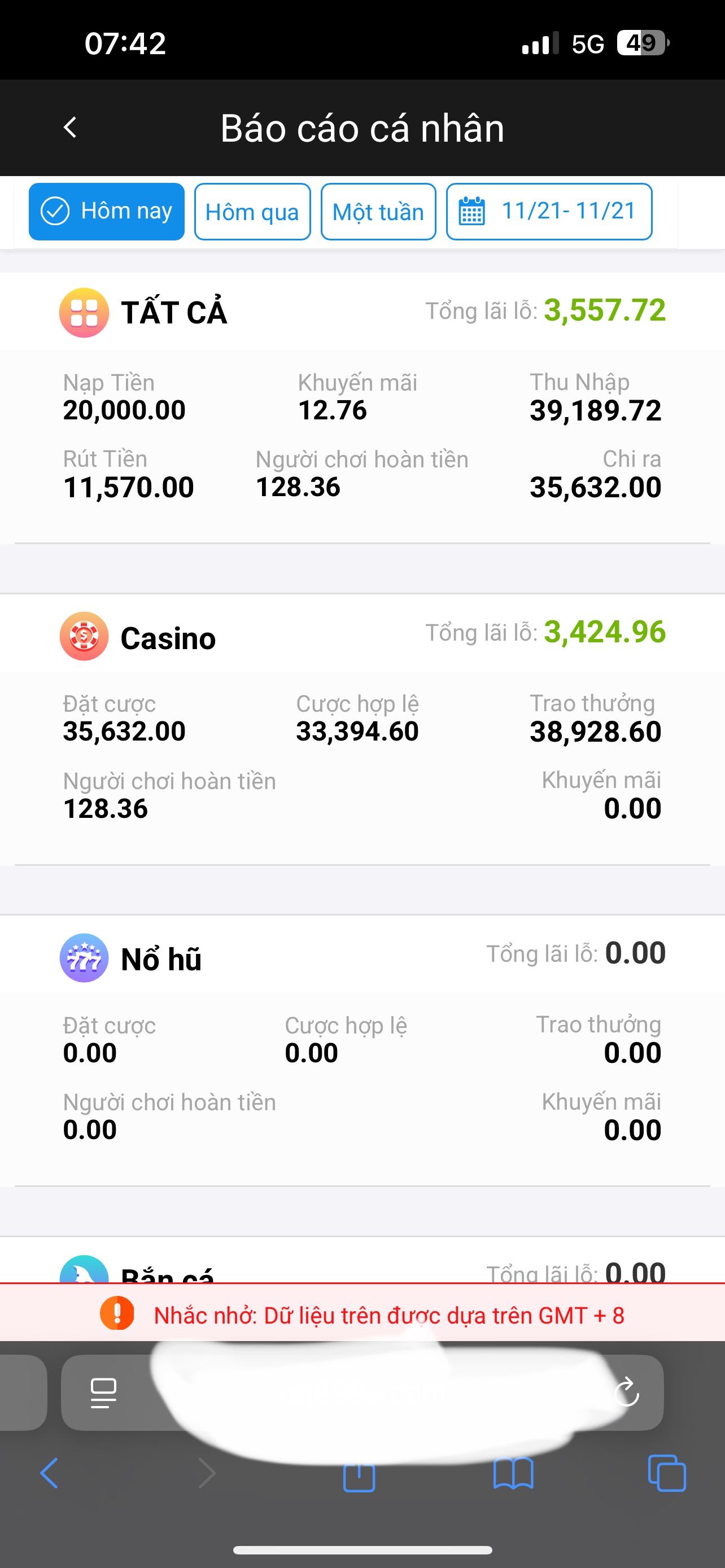Open the 11/21- 11/21 date picker
The width and height of the screenshot is (725, 1568).
pyautogui.click(x=549, y=212)
